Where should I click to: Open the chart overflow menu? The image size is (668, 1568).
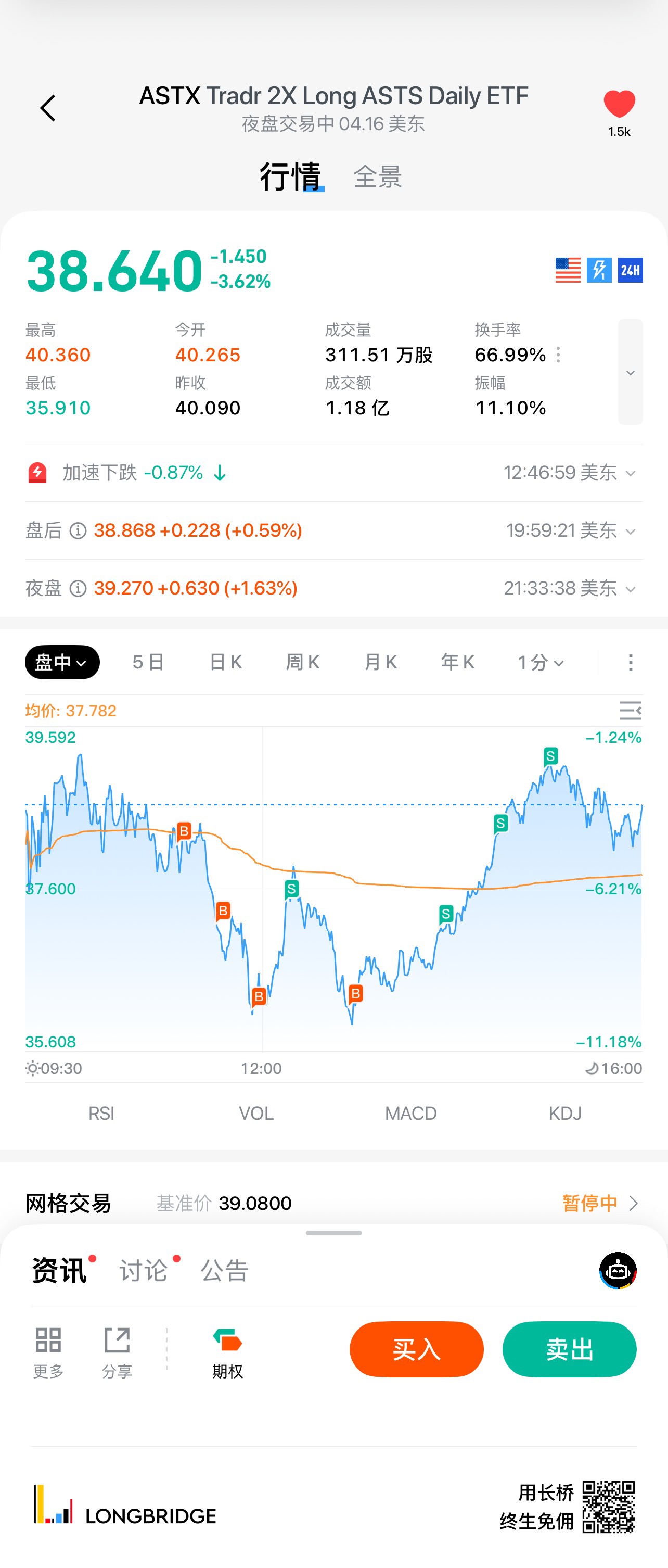tap(630, 662)
